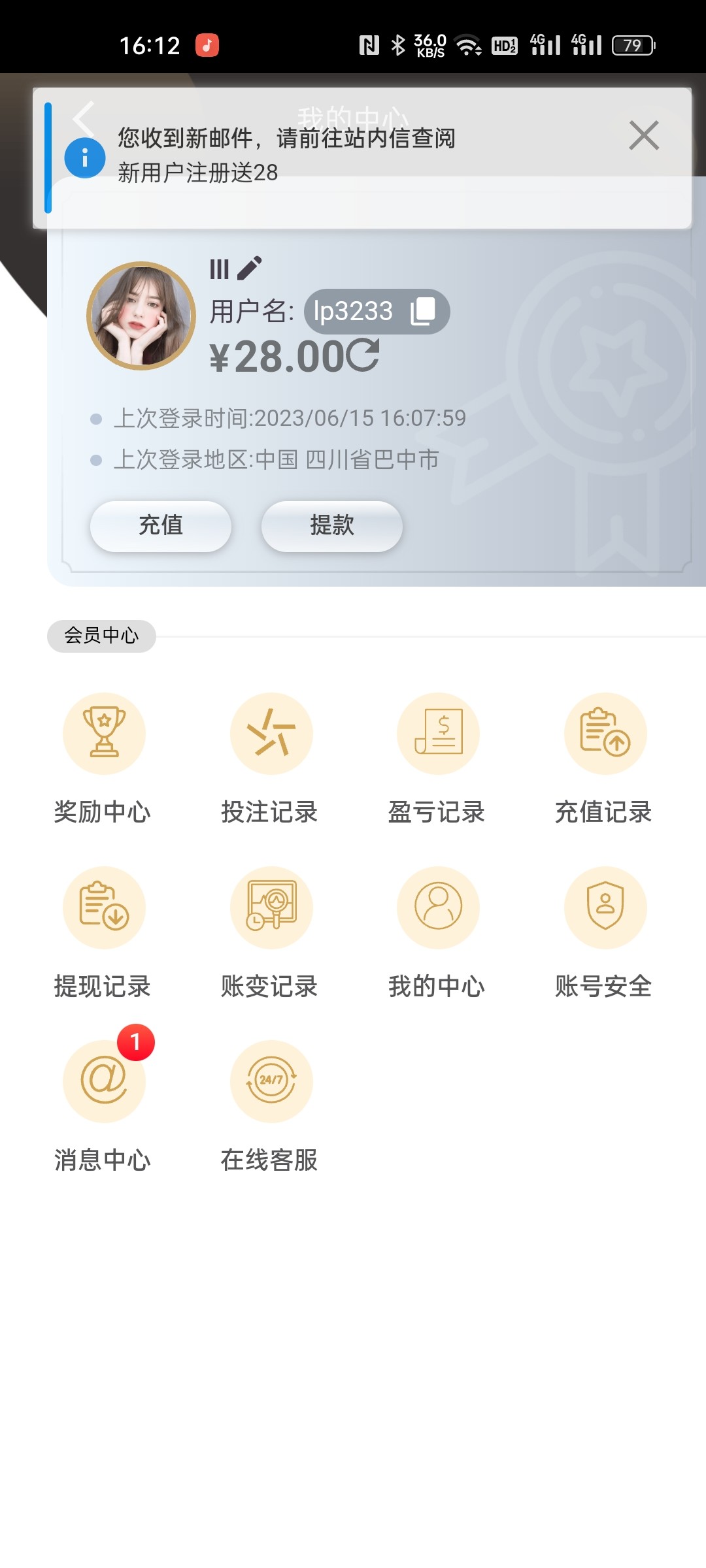706x1568 pixels.
Task: View the user avatar photo
Action: (141, 316)
